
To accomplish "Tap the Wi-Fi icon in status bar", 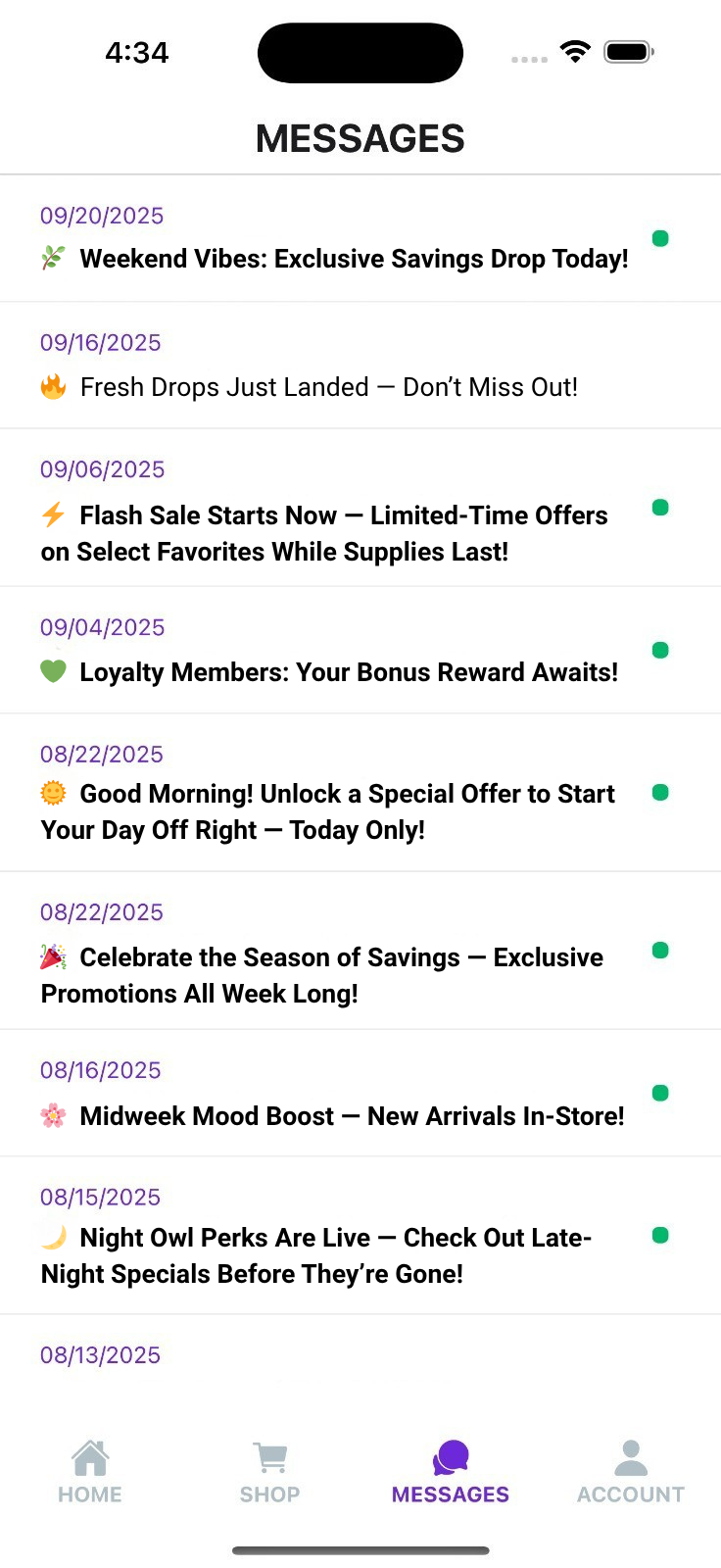I will 574,52.
